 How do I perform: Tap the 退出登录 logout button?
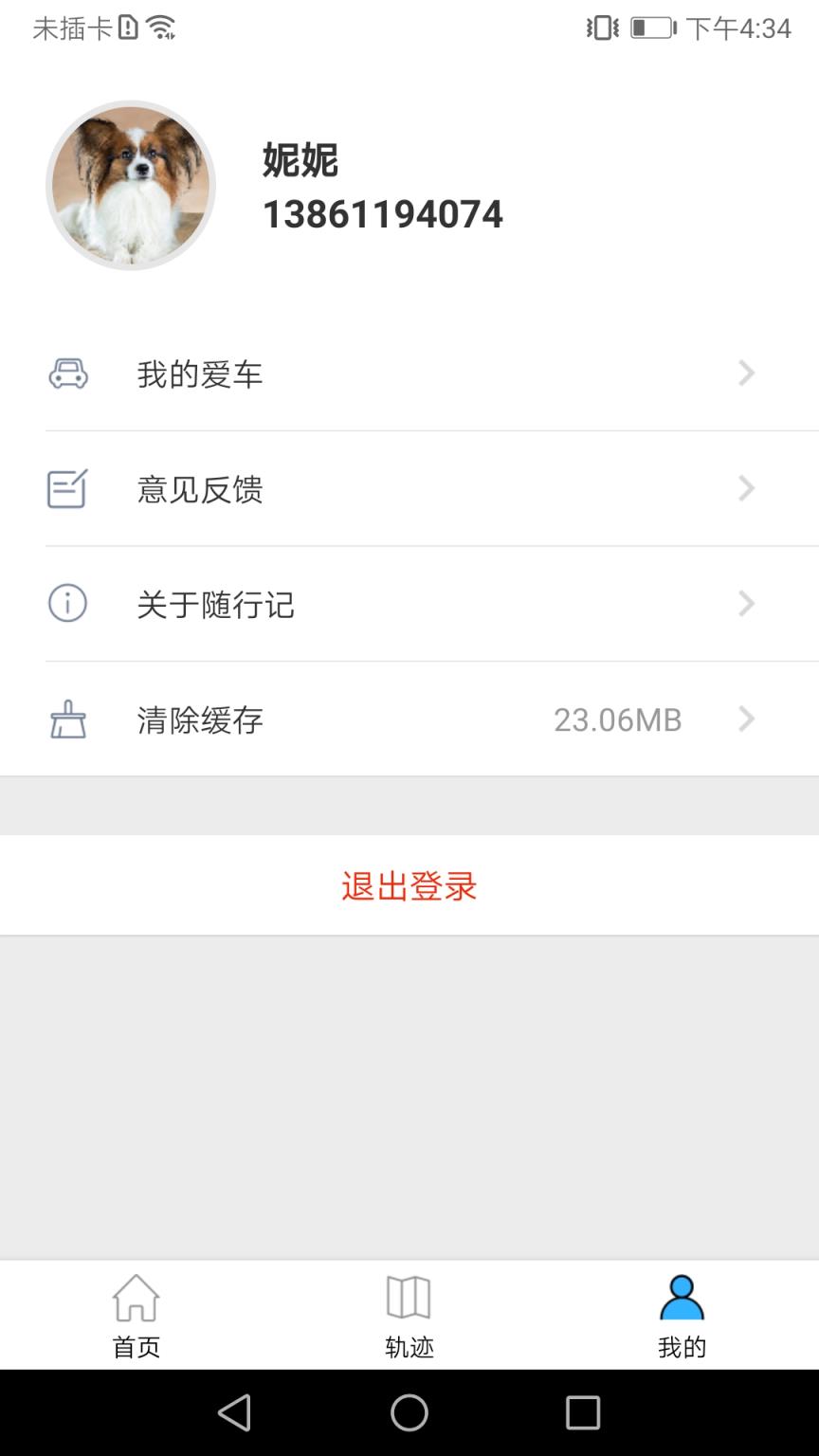(x=408, y=885)
